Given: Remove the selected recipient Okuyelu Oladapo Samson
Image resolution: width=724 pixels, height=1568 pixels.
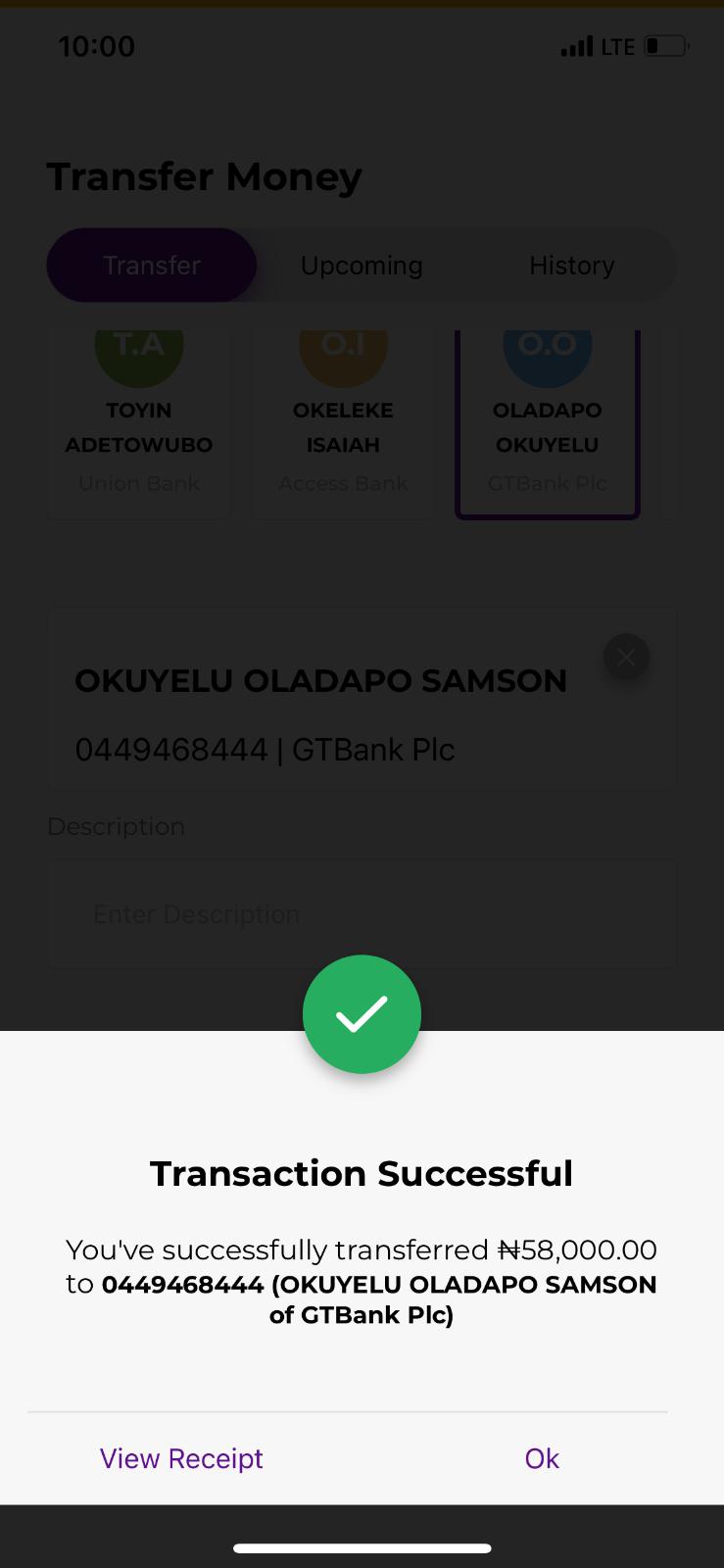Looking at the screenshot, I should (x=627, y=658).
